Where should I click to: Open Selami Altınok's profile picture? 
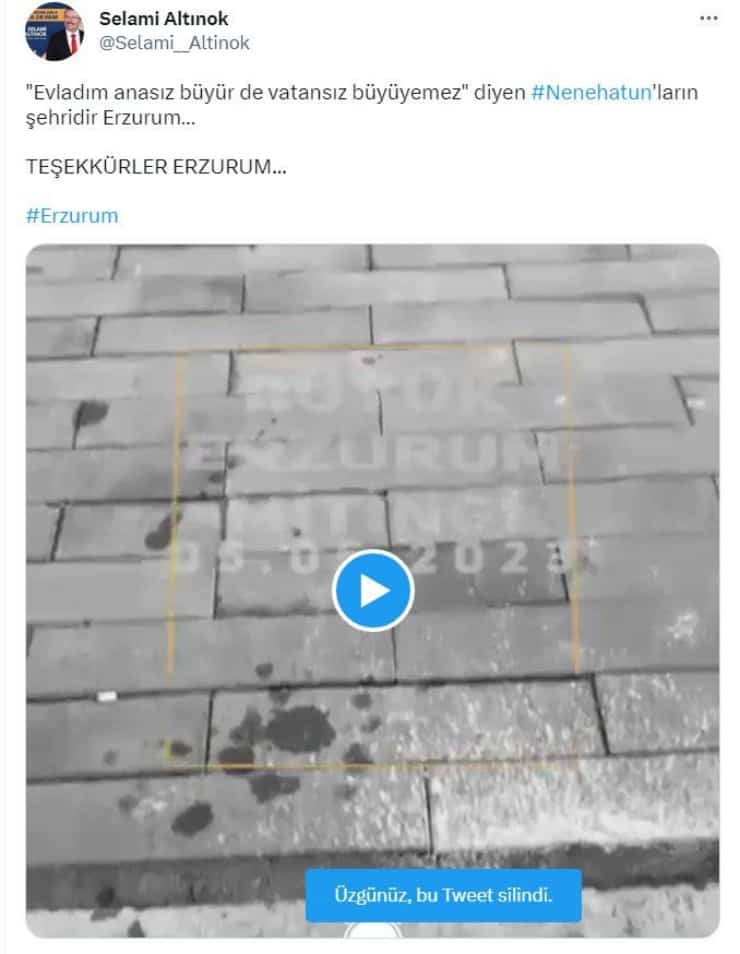coord(54,31)
